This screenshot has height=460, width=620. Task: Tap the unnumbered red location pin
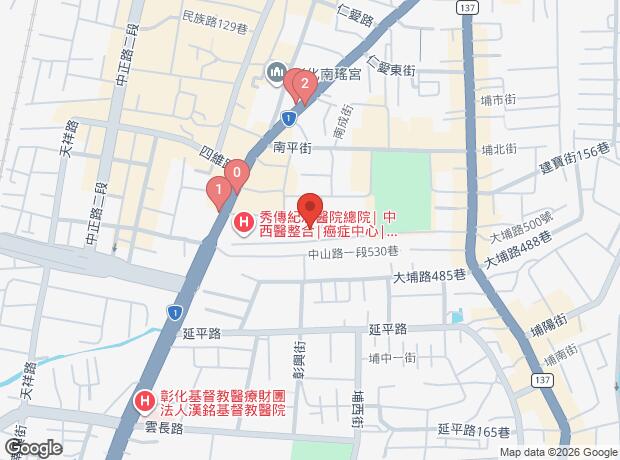click(x=310, y=209)
